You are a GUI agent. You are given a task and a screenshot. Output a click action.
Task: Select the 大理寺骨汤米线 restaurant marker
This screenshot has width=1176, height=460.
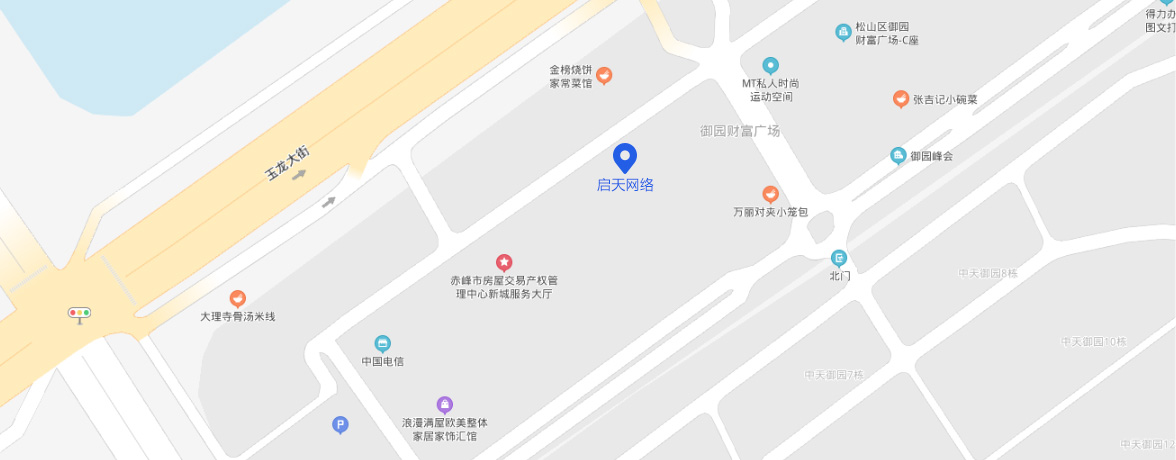[x=238, y=298]
